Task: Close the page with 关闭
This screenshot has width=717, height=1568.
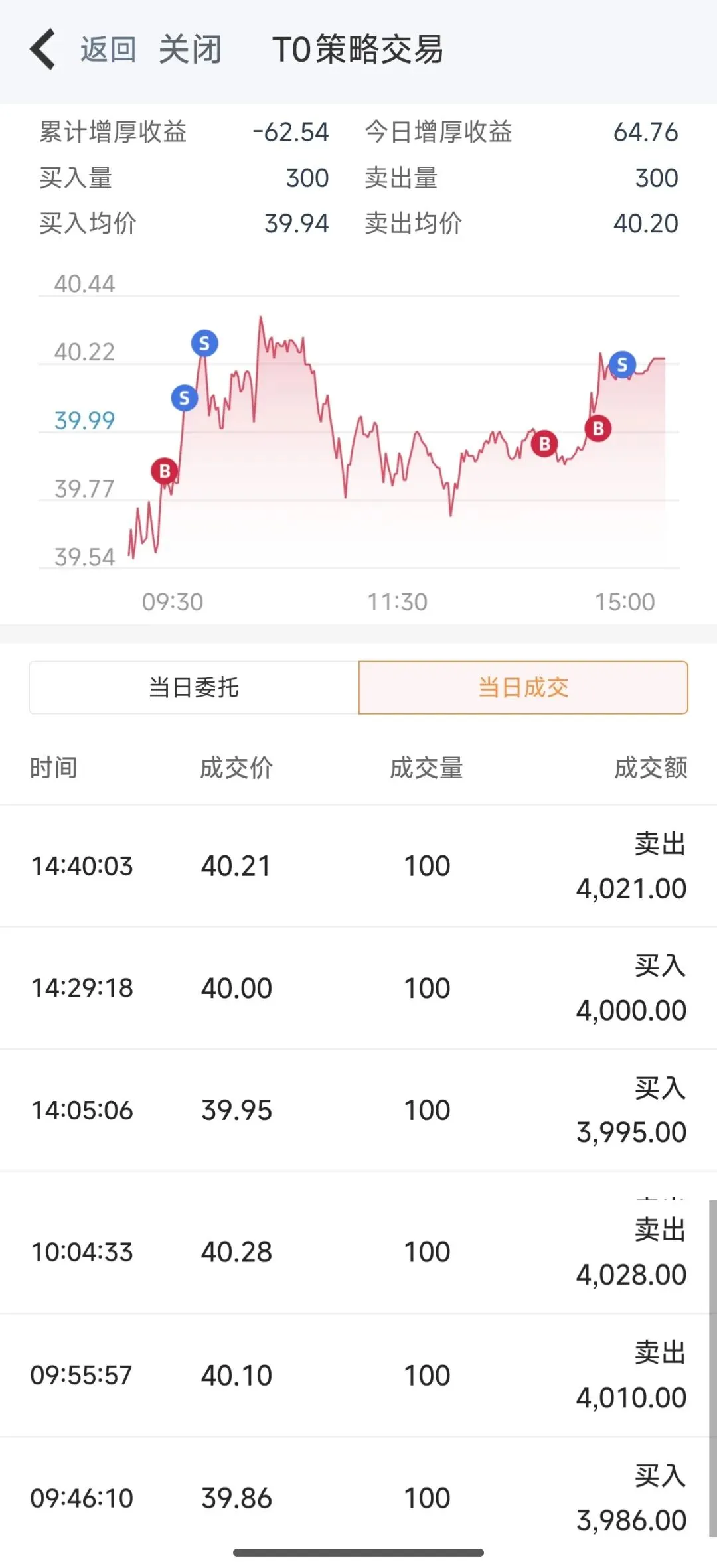Action: click(x=190, y=50)
